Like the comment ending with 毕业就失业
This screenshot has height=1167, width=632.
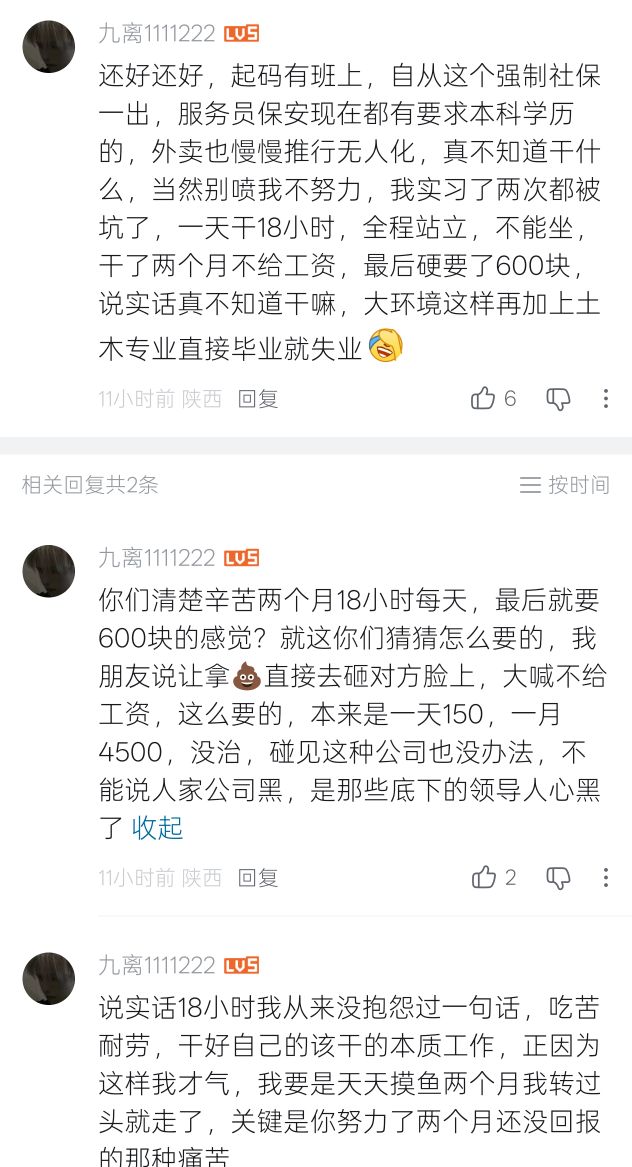(x=484, y=399)
